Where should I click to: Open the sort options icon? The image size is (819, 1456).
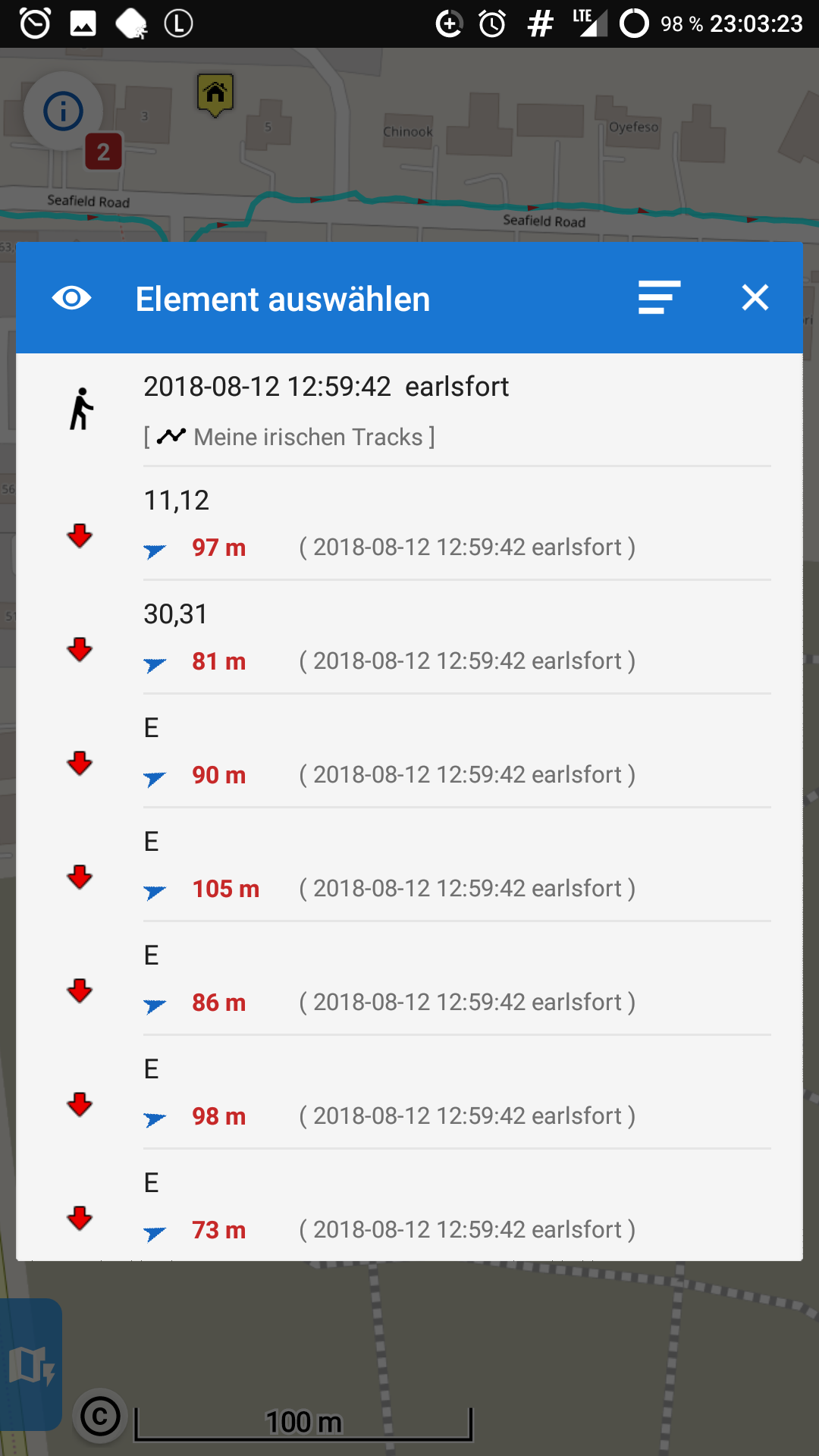pos(659,298)
